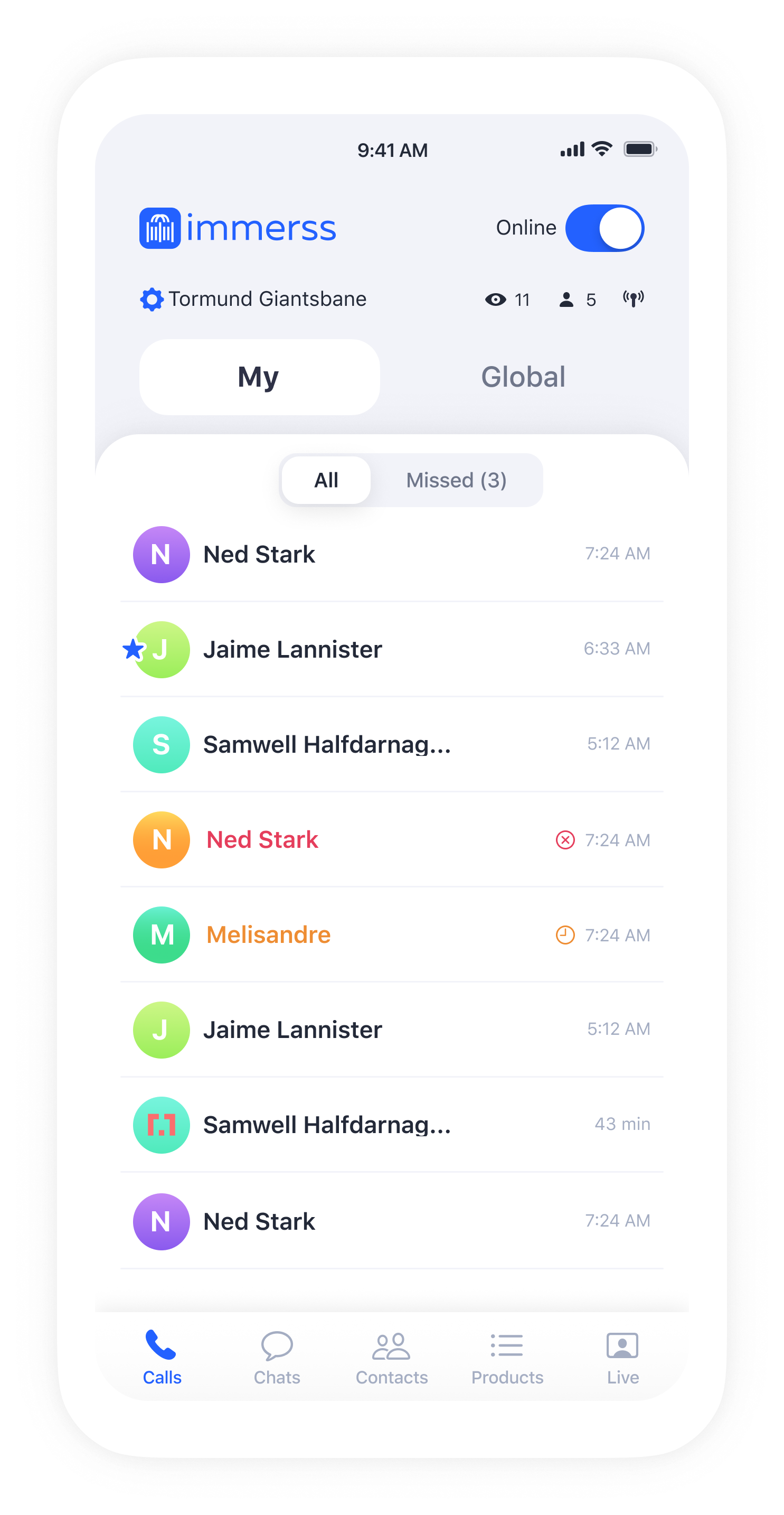Switch to the Global tab
784x1515 pixels.
[523, 377]
